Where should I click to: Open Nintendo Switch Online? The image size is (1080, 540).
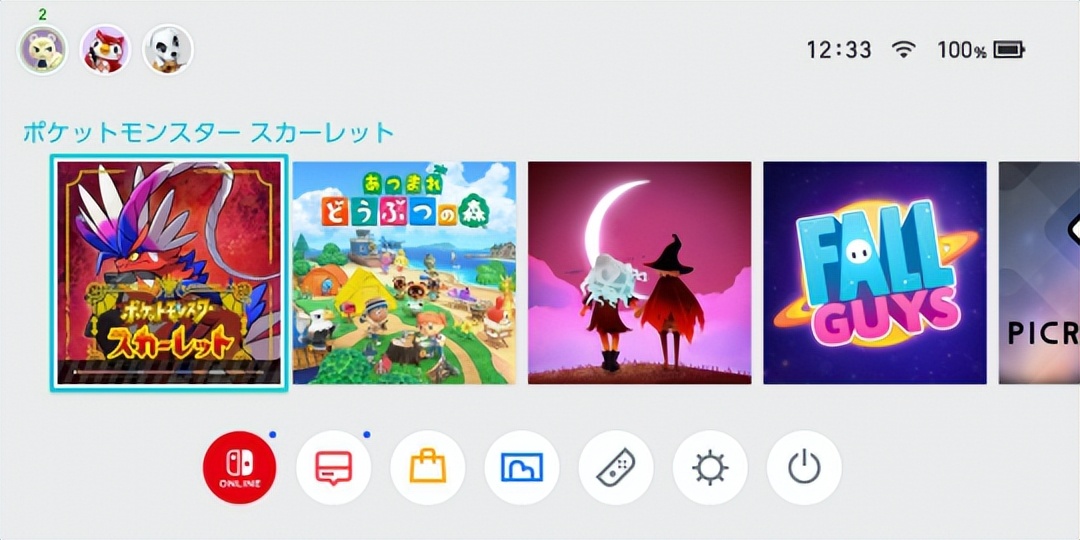[240, 468]
